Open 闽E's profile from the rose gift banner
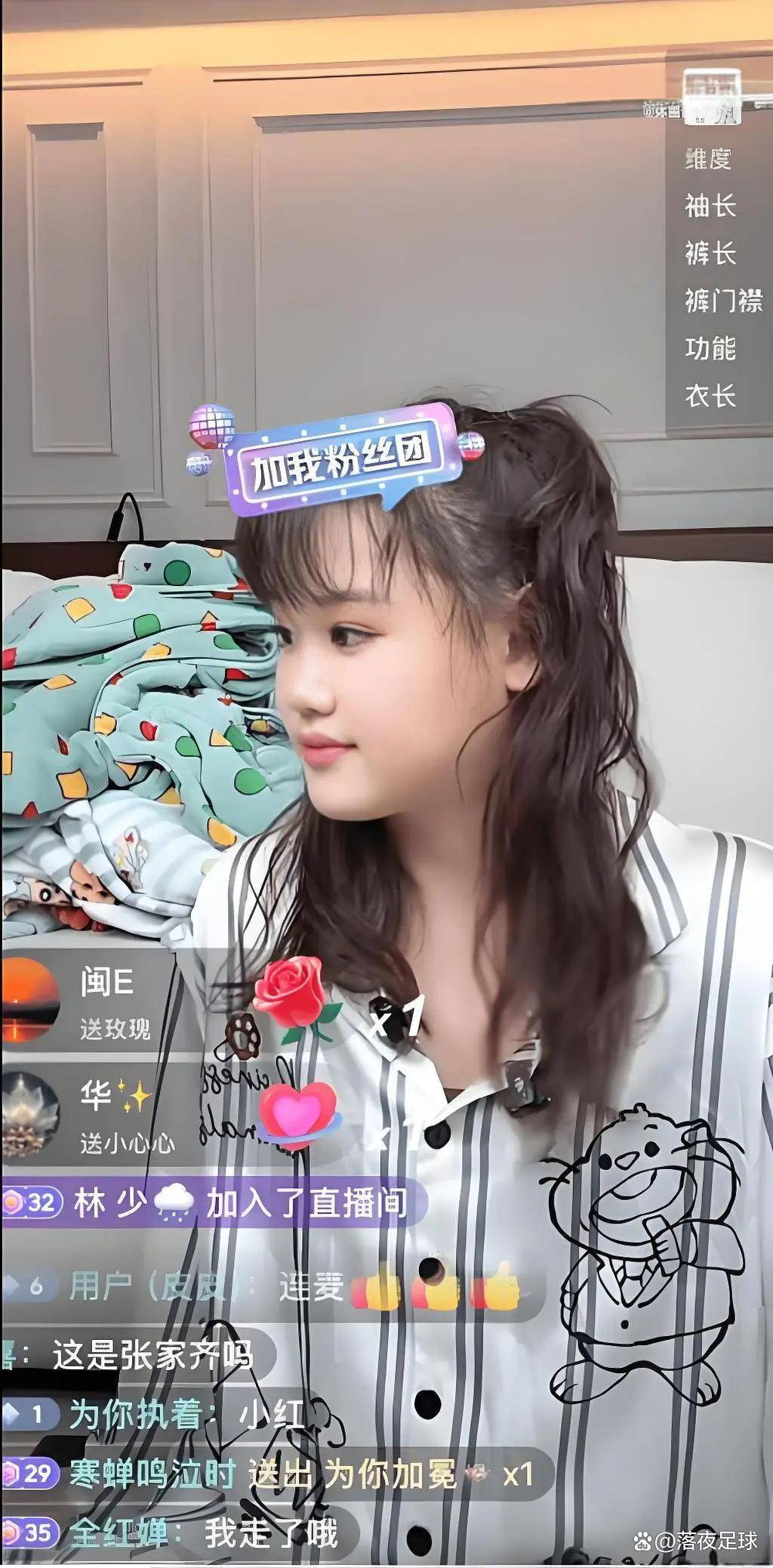This screenshot has width=773, height=1568. [x=30, y=1001]
